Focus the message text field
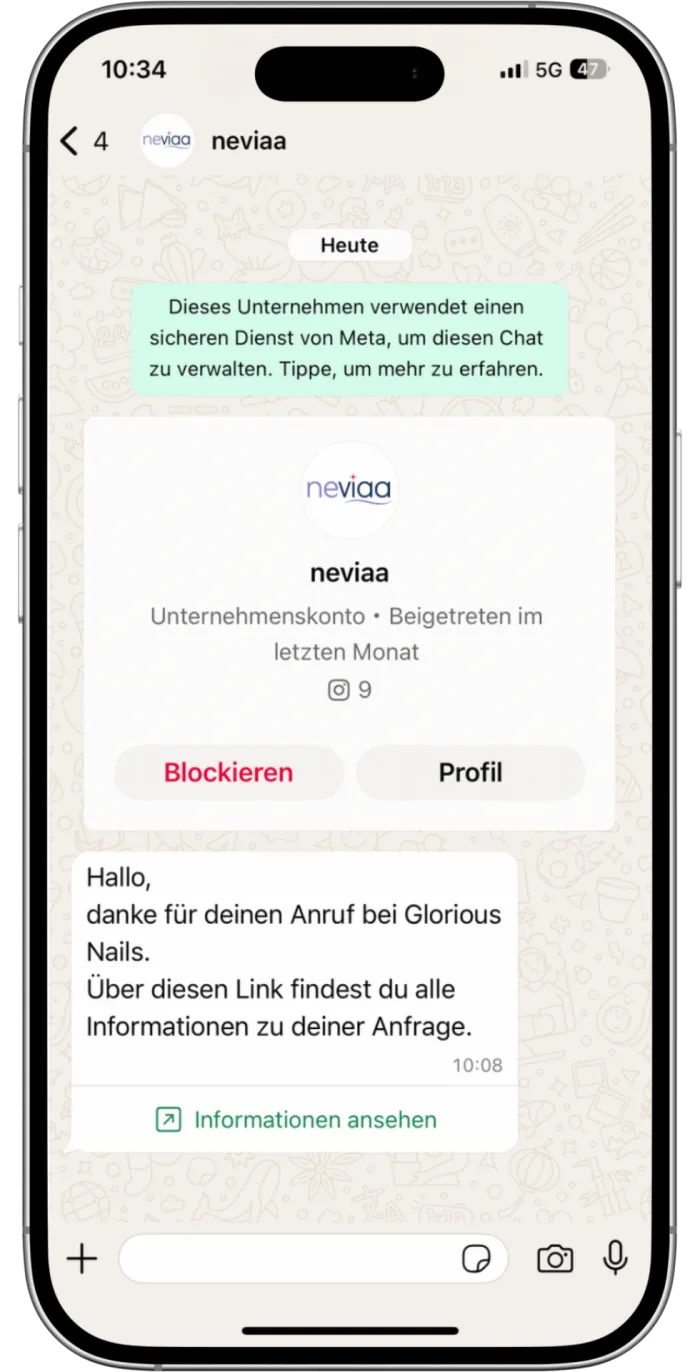The image size is (700, 1372). [285, 1259]
